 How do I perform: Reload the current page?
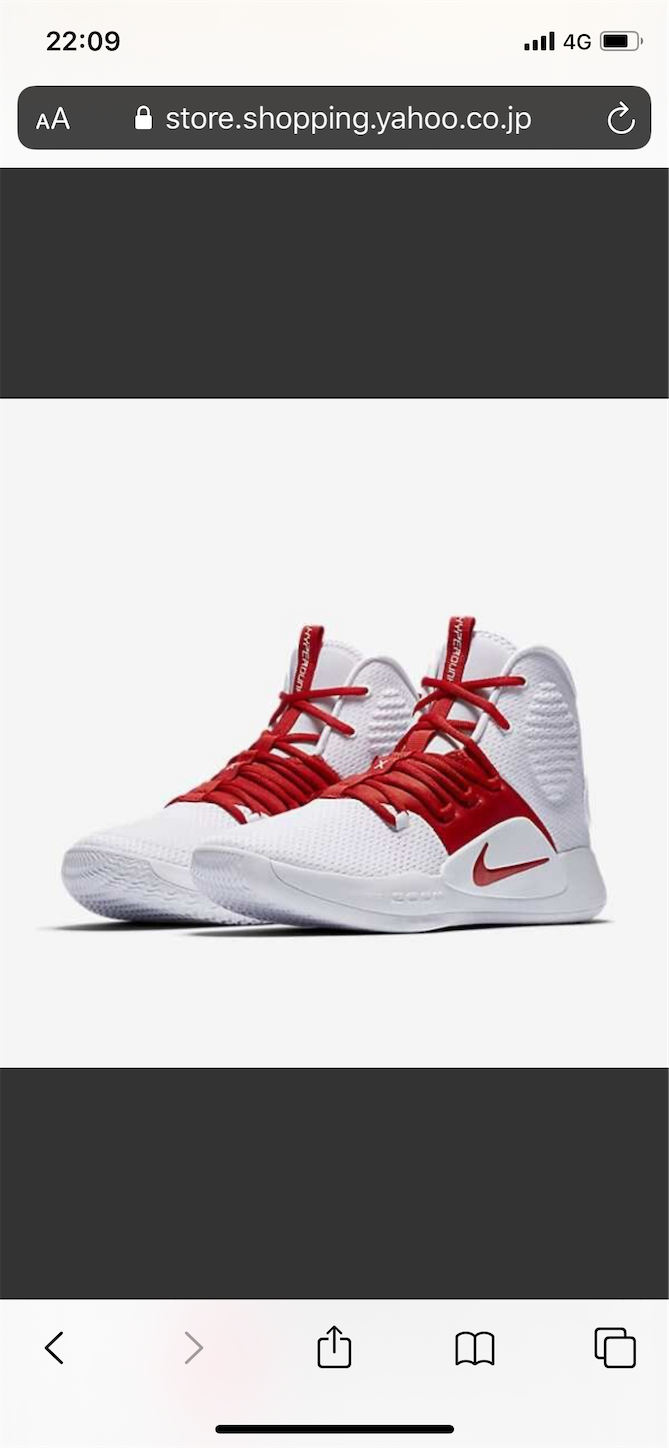tap(621, 119)
